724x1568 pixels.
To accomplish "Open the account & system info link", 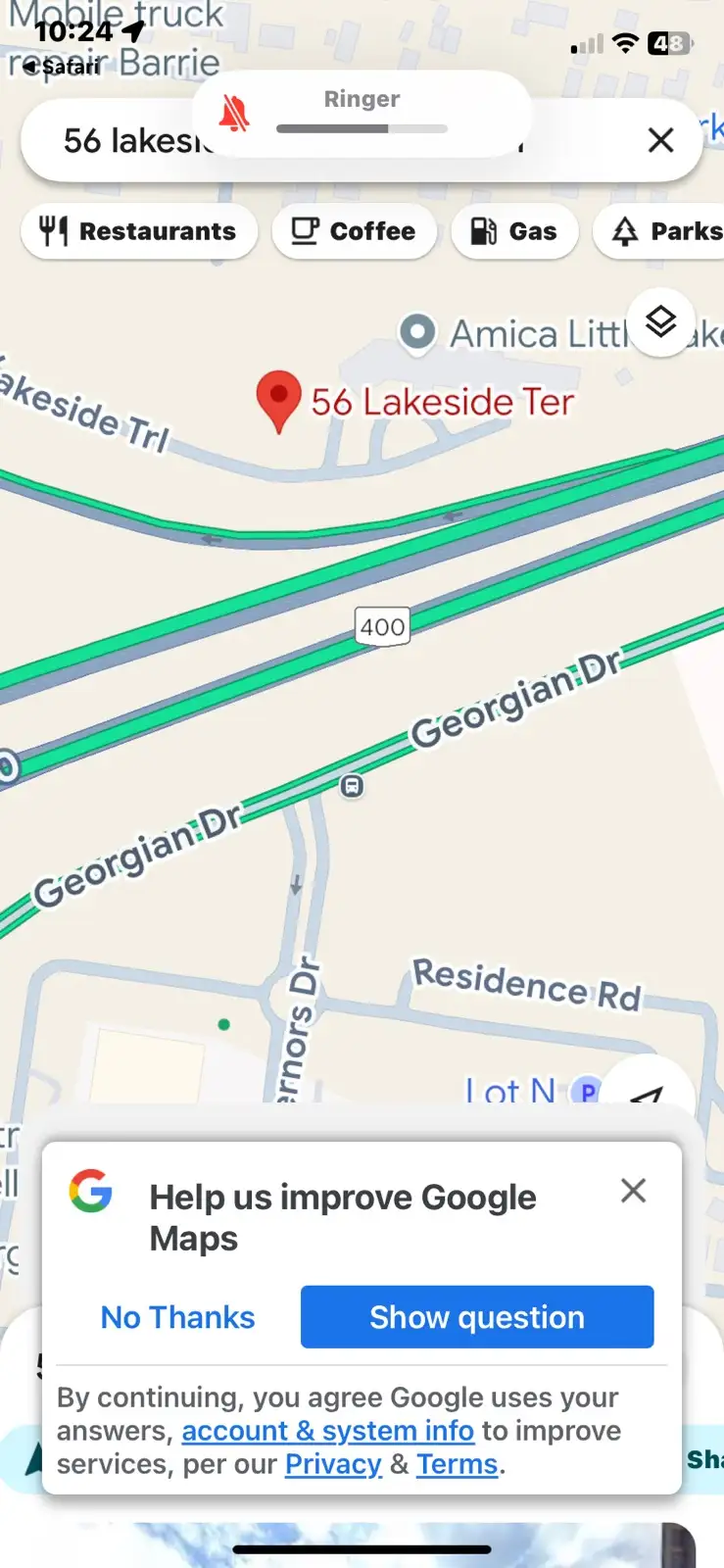I will click(328, 1431).
